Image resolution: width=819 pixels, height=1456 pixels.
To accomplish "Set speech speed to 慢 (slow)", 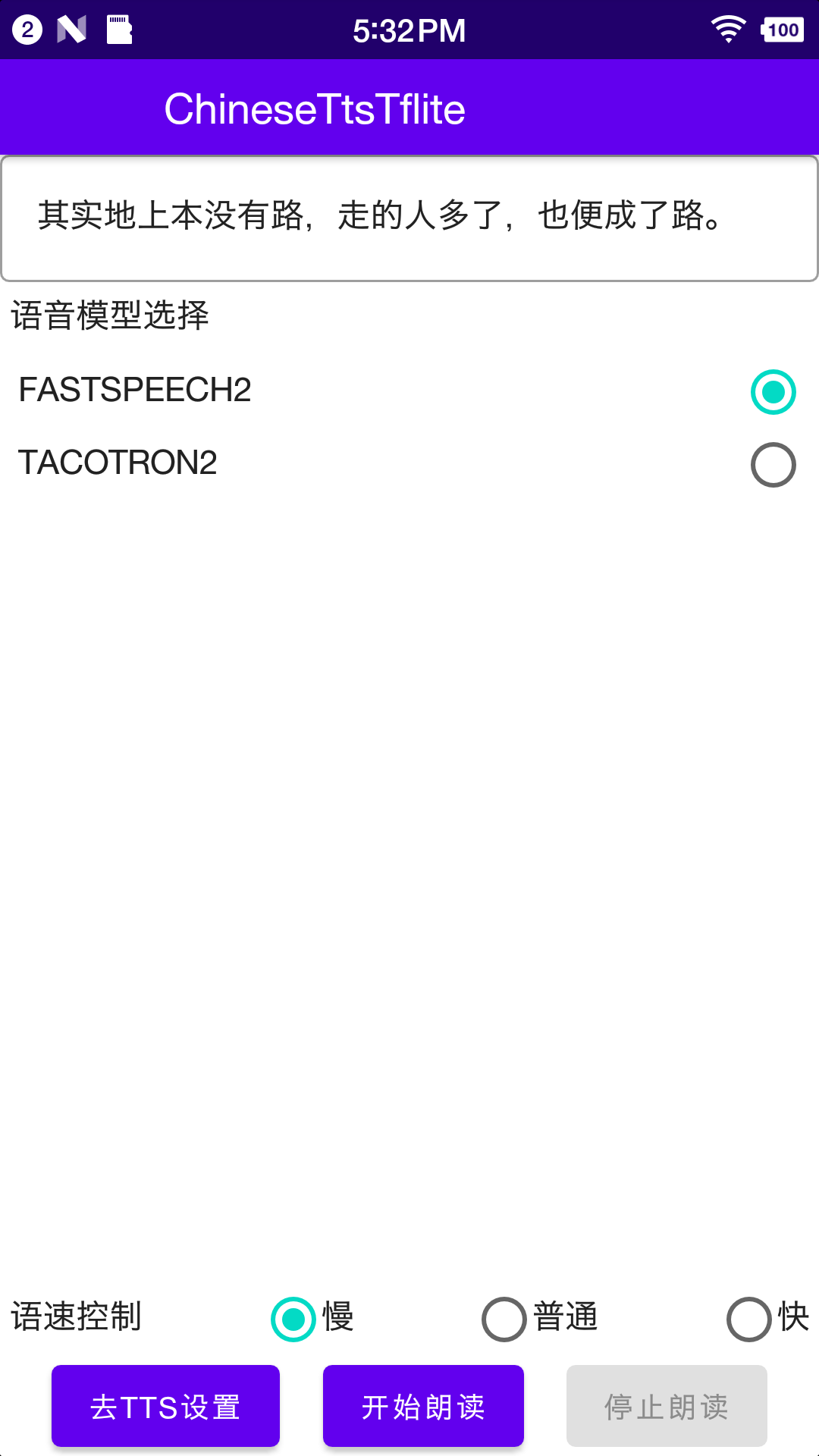I will [294, 1319].
